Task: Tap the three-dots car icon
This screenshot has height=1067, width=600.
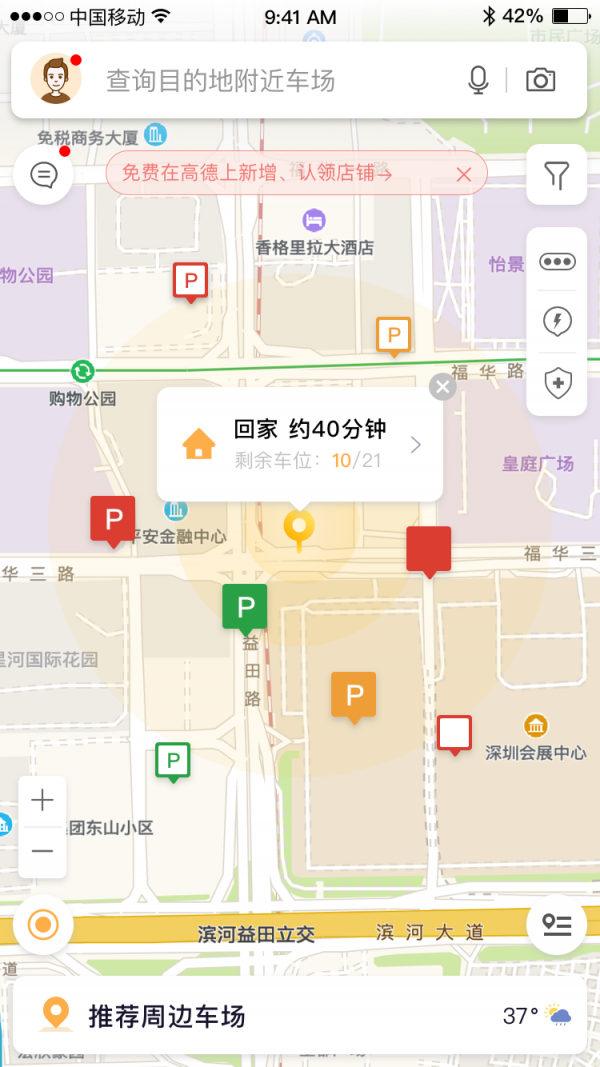Action: [557, 262]
